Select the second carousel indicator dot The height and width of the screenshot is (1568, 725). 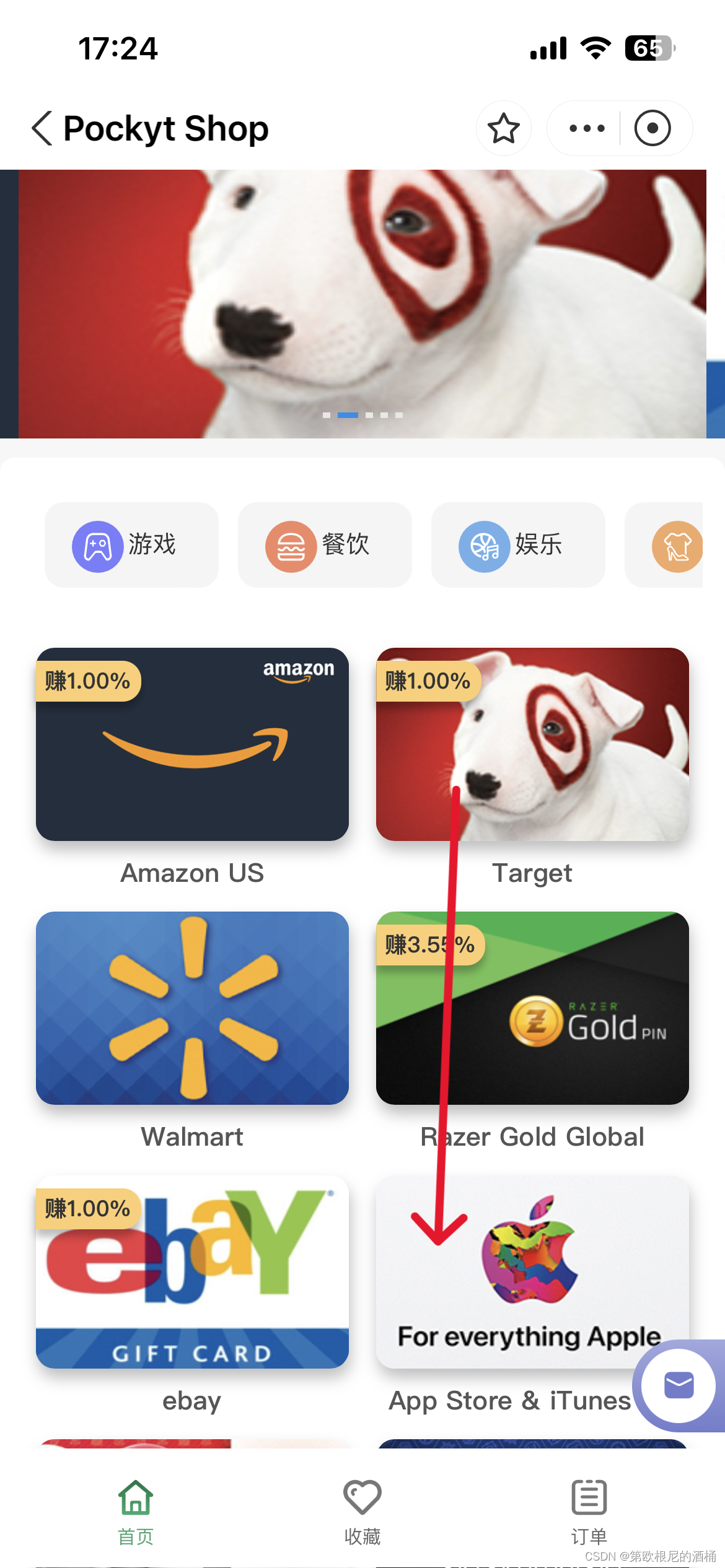point(347,416)
